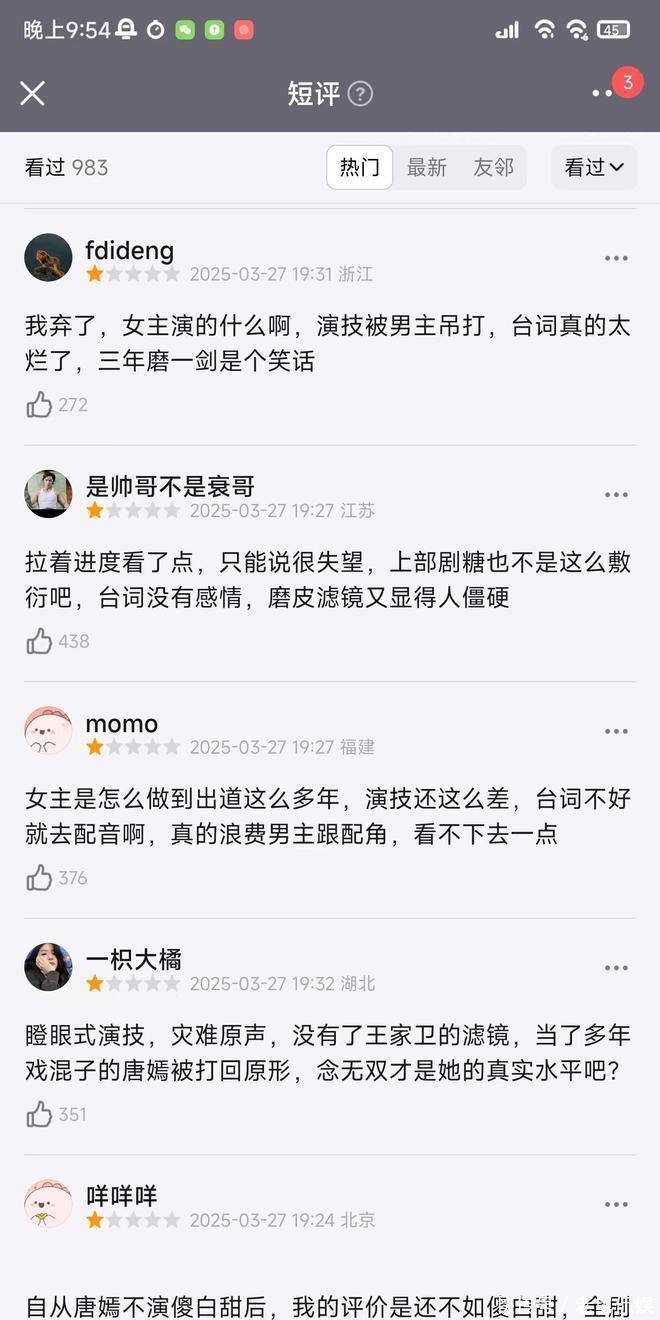Open more options for fdideng's review

pos(616,258)
